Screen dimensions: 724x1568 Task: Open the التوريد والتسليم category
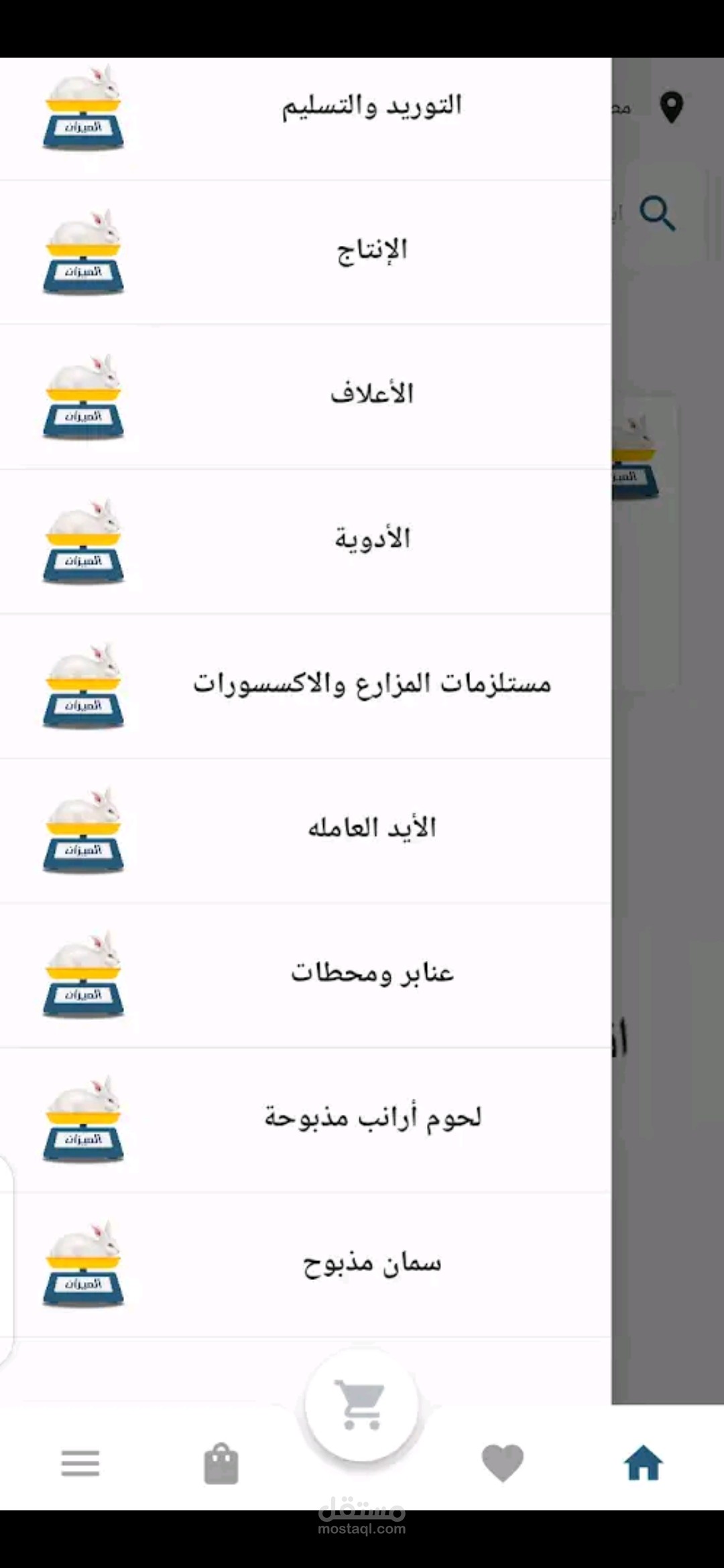click(x=371, y=107)
